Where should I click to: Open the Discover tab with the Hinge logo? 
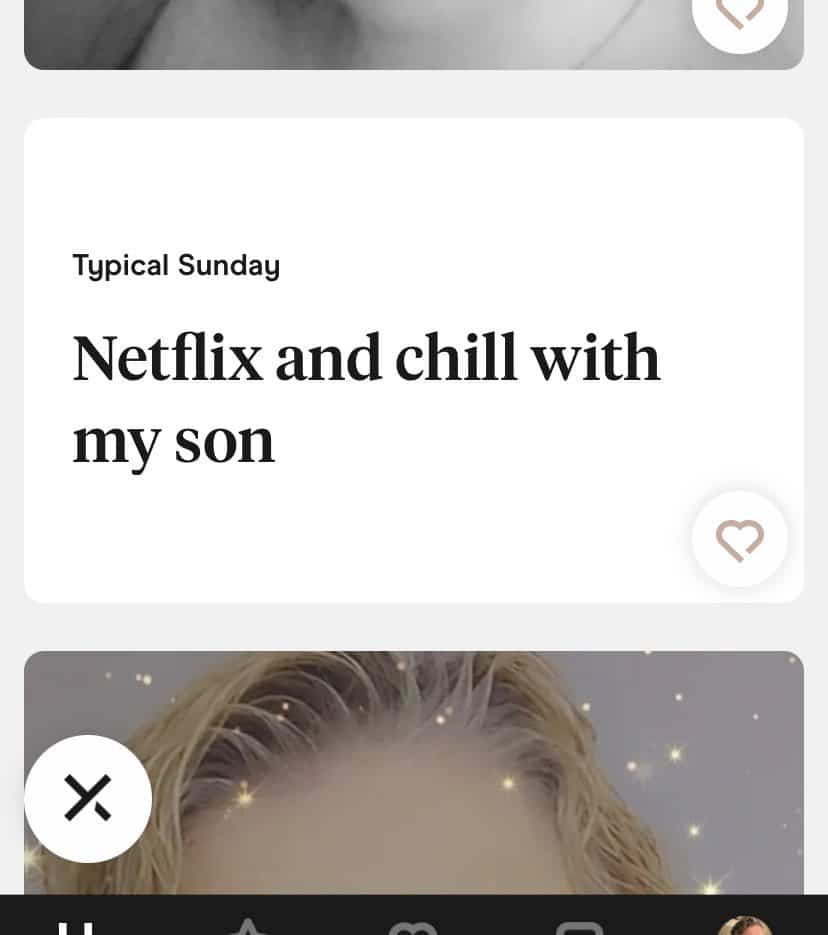76,926
